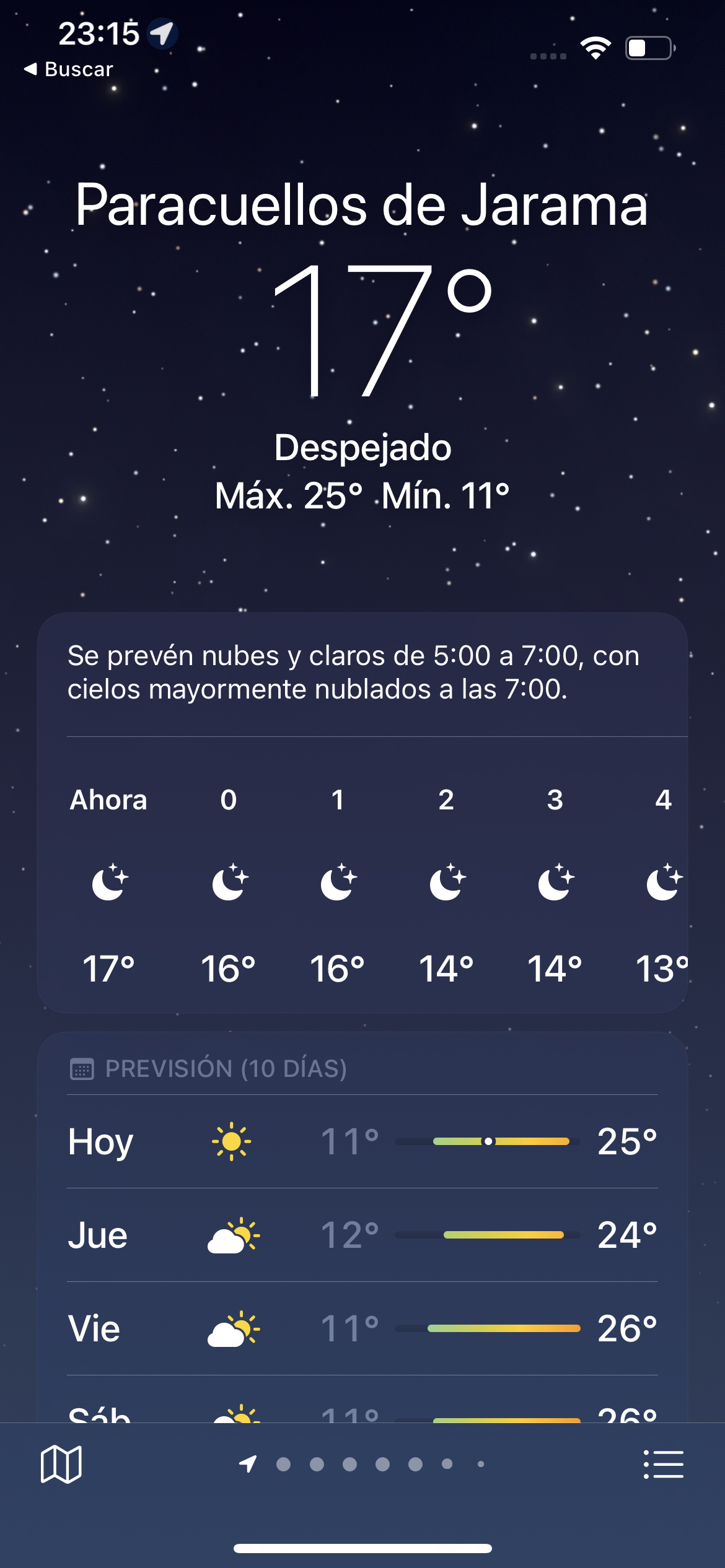
Task: Open the weather map
Action: tap(61, 1465)
